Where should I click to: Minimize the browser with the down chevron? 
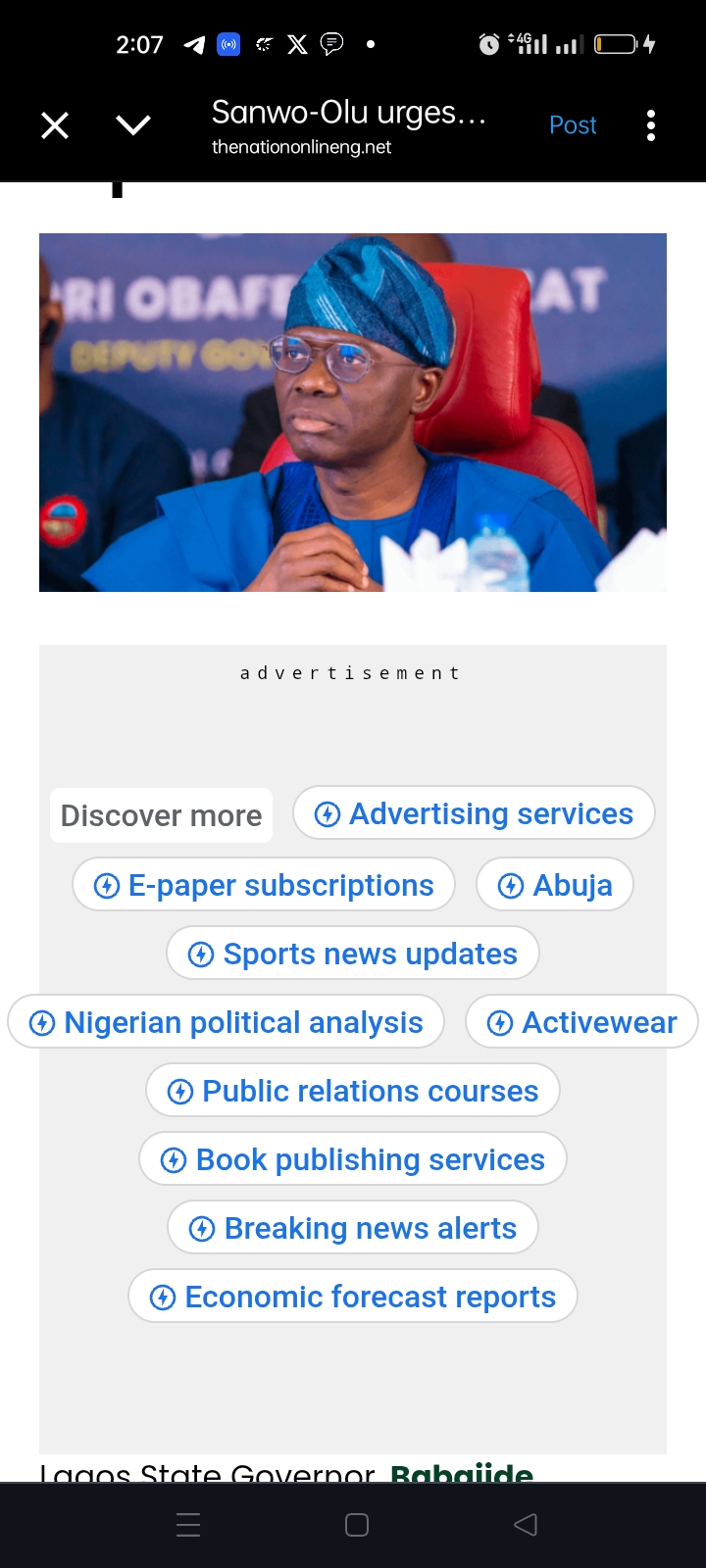tap(133, 125)
